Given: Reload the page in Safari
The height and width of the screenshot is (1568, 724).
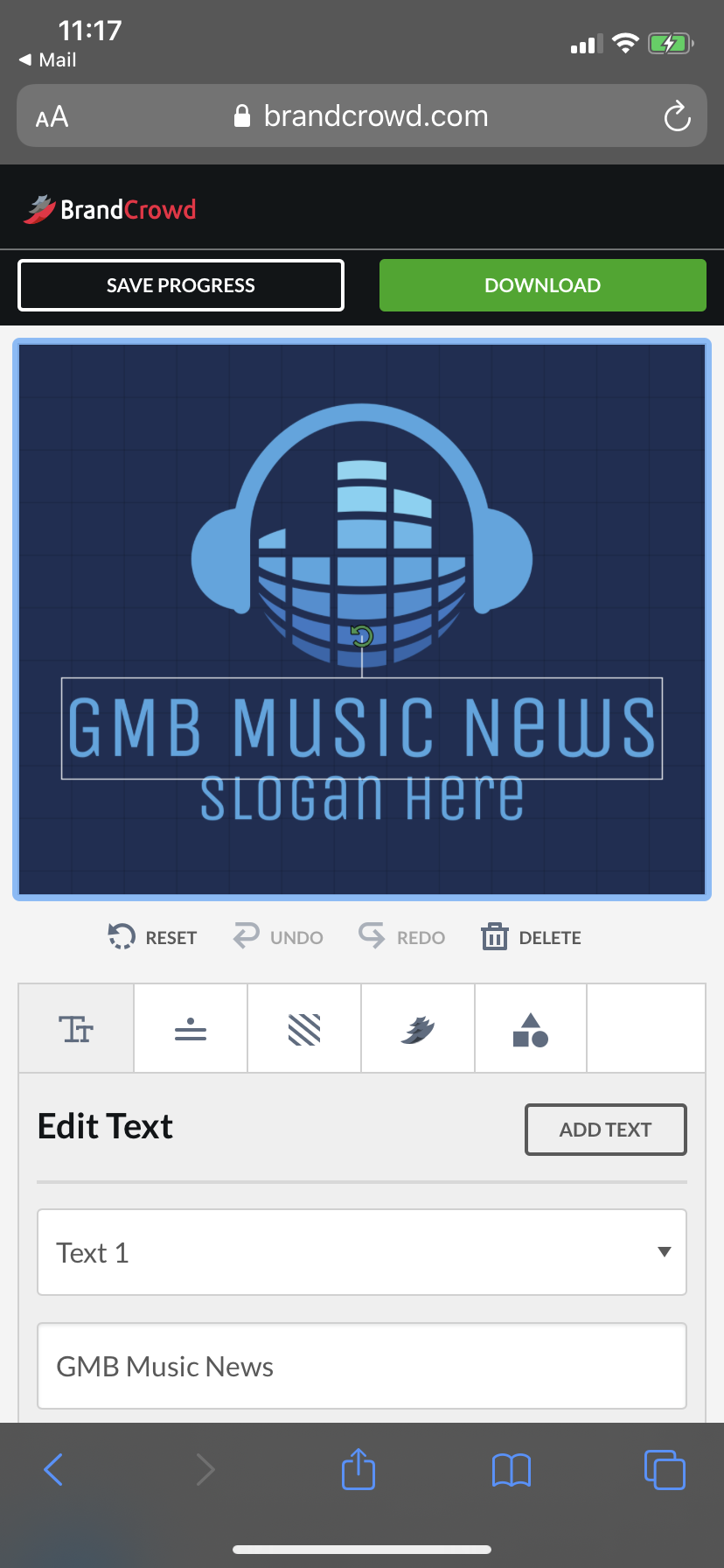Looking at the screenshot, I should pyautogui.click(x=677, y=116).
